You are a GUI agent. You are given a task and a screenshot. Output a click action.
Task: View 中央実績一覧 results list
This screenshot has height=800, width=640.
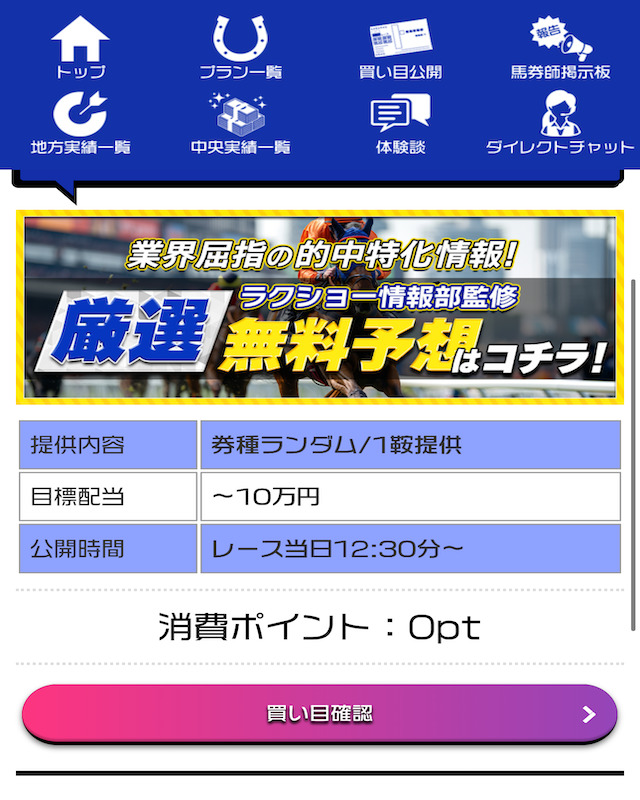240,124
